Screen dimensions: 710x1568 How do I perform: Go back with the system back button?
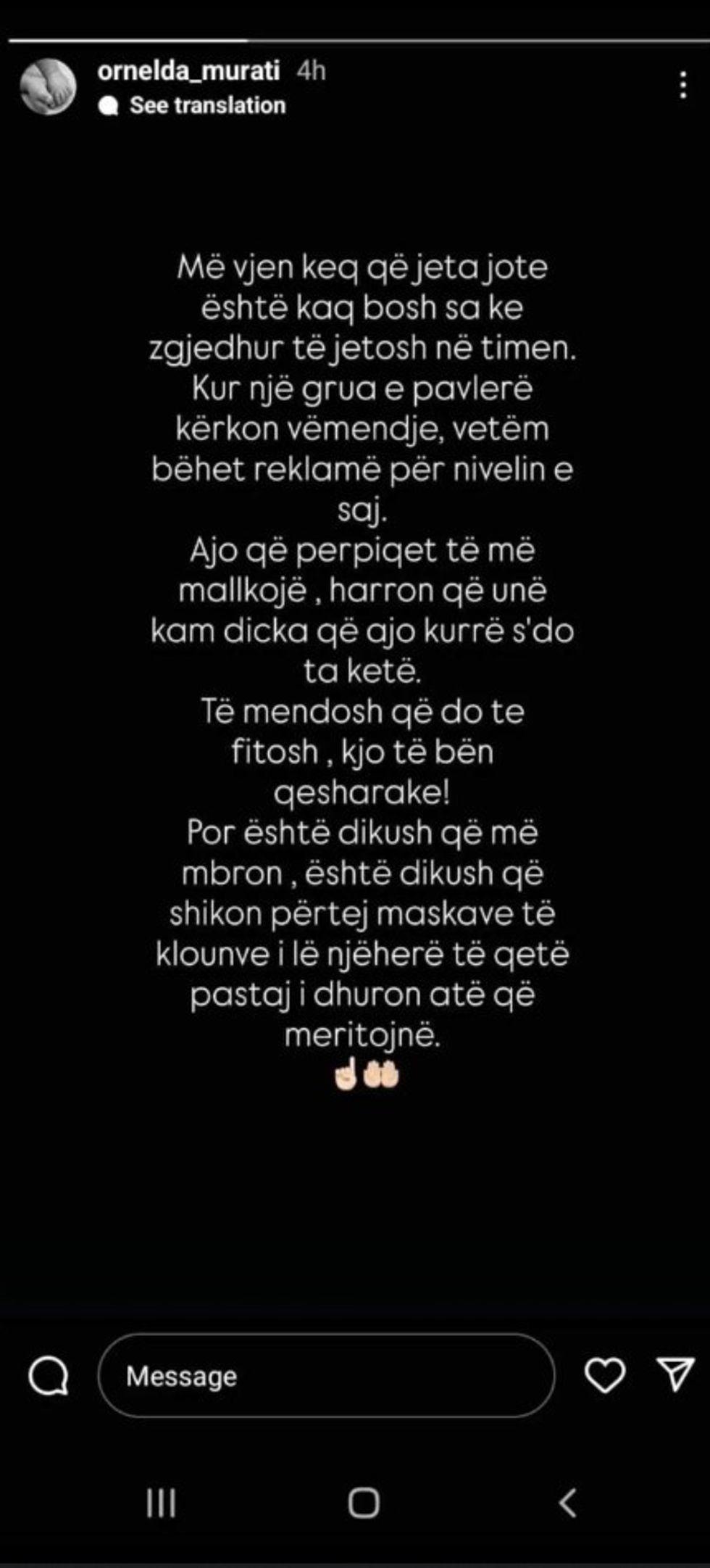[x=568, y=1502]
